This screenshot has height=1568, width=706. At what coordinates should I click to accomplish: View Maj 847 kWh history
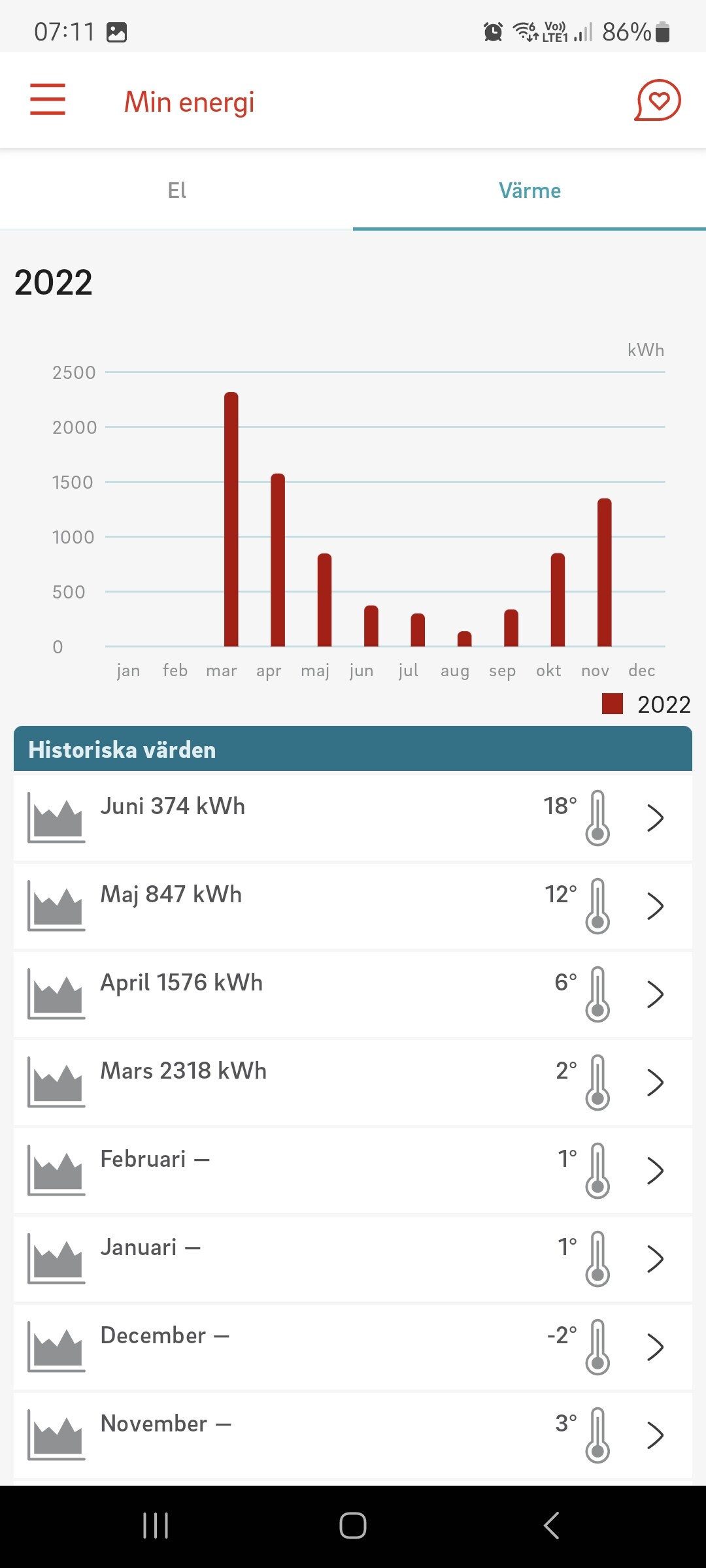[x=353, y=906]
